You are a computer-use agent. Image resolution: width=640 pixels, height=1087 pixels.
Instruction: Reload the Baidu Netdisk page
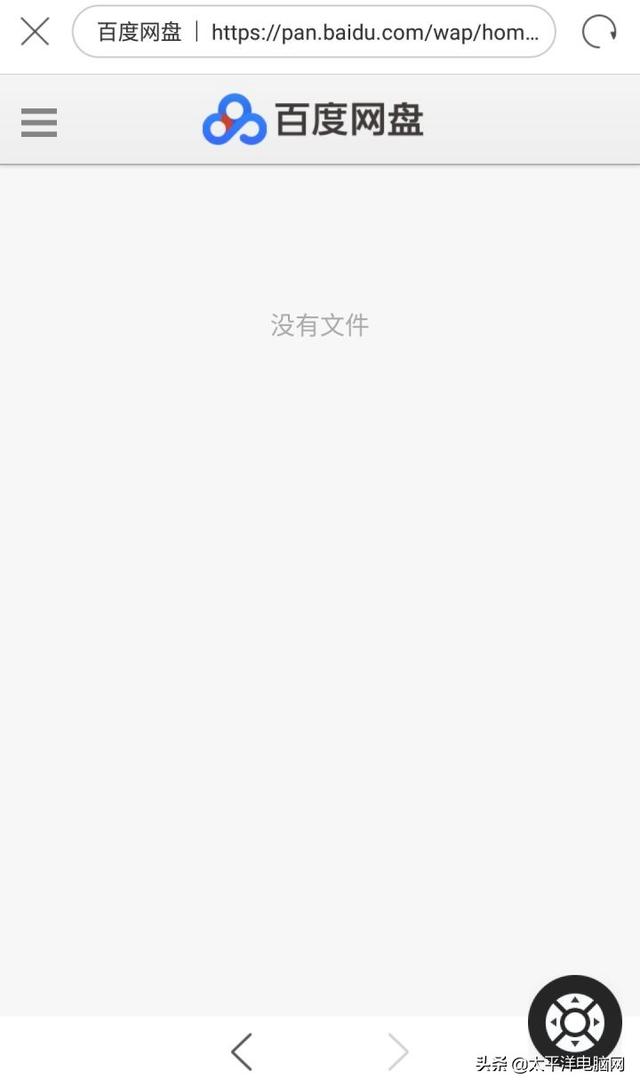click(599, 31)
